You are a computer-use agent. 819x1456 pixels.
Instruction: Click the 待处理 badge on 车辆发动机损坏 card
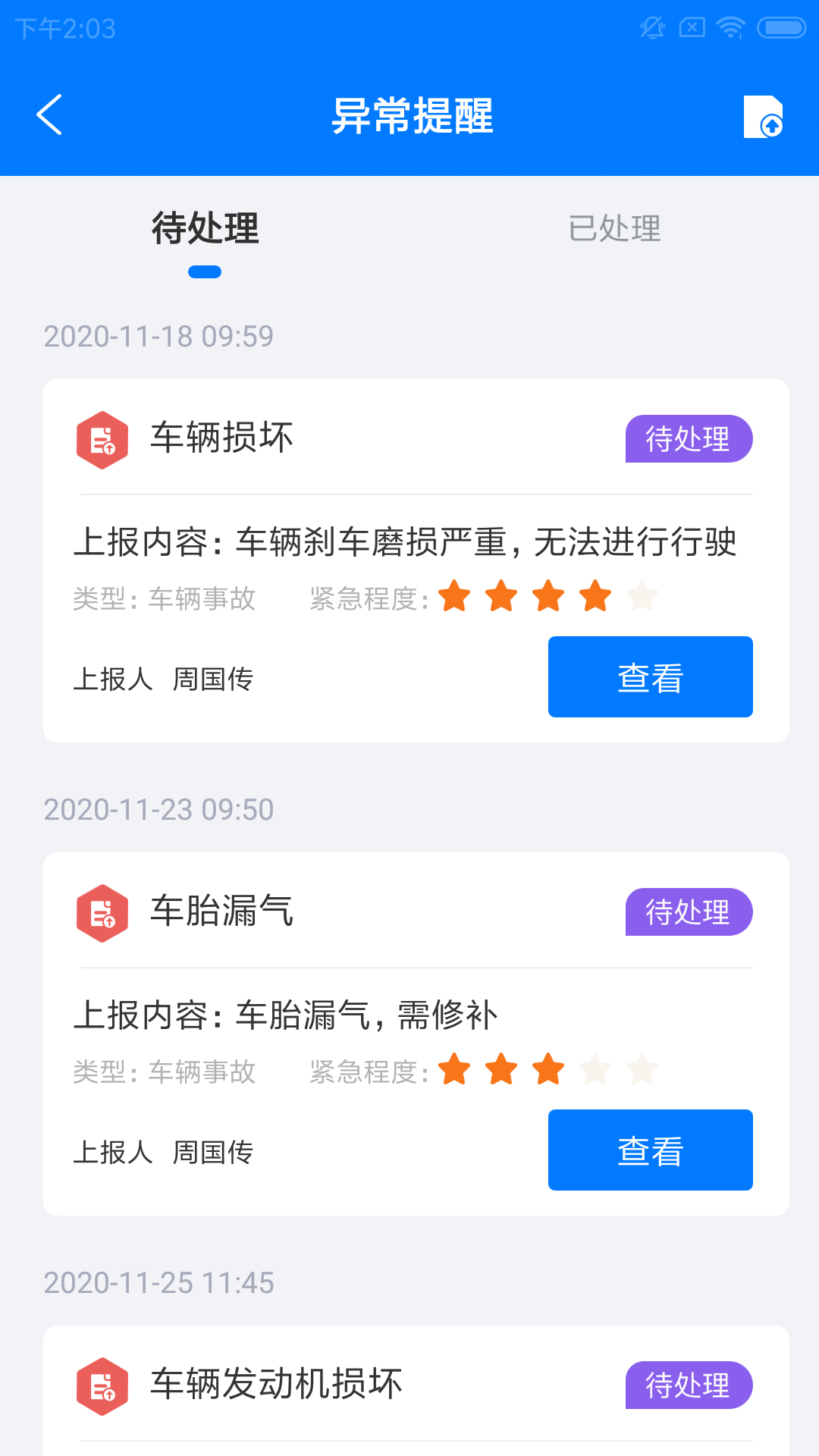pyautogui.click(x=688, y=1385)
